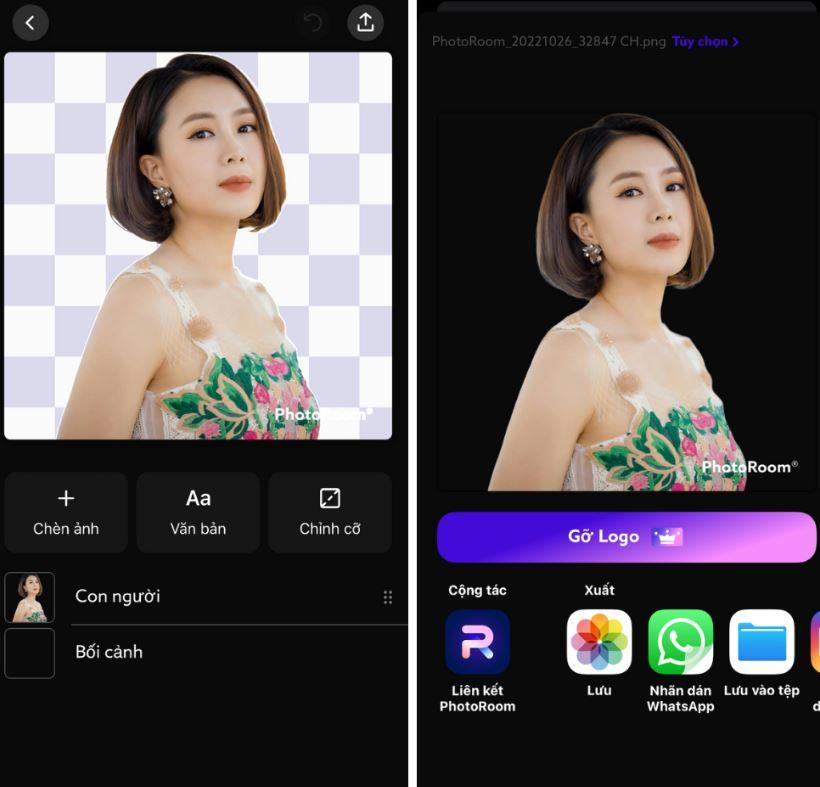Tap the reorder handle on Con người
The image size is (820, 787).
pos(388,597)
